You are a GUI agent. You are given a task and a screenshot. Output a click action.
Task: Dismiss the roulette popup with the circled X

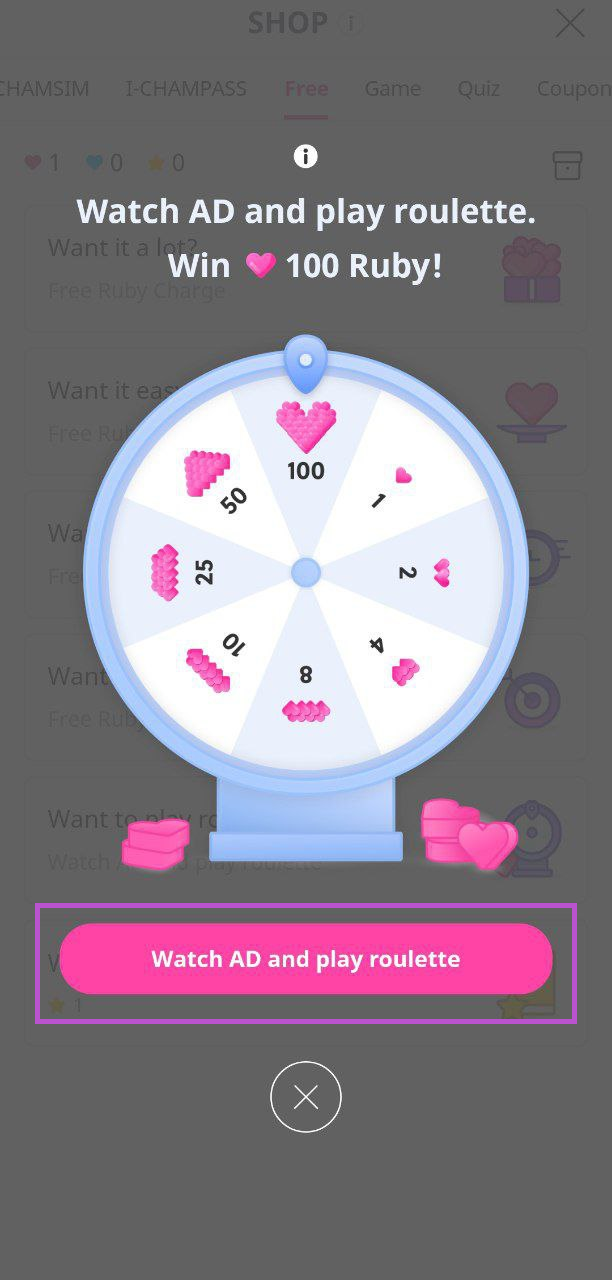[306, 1098]
